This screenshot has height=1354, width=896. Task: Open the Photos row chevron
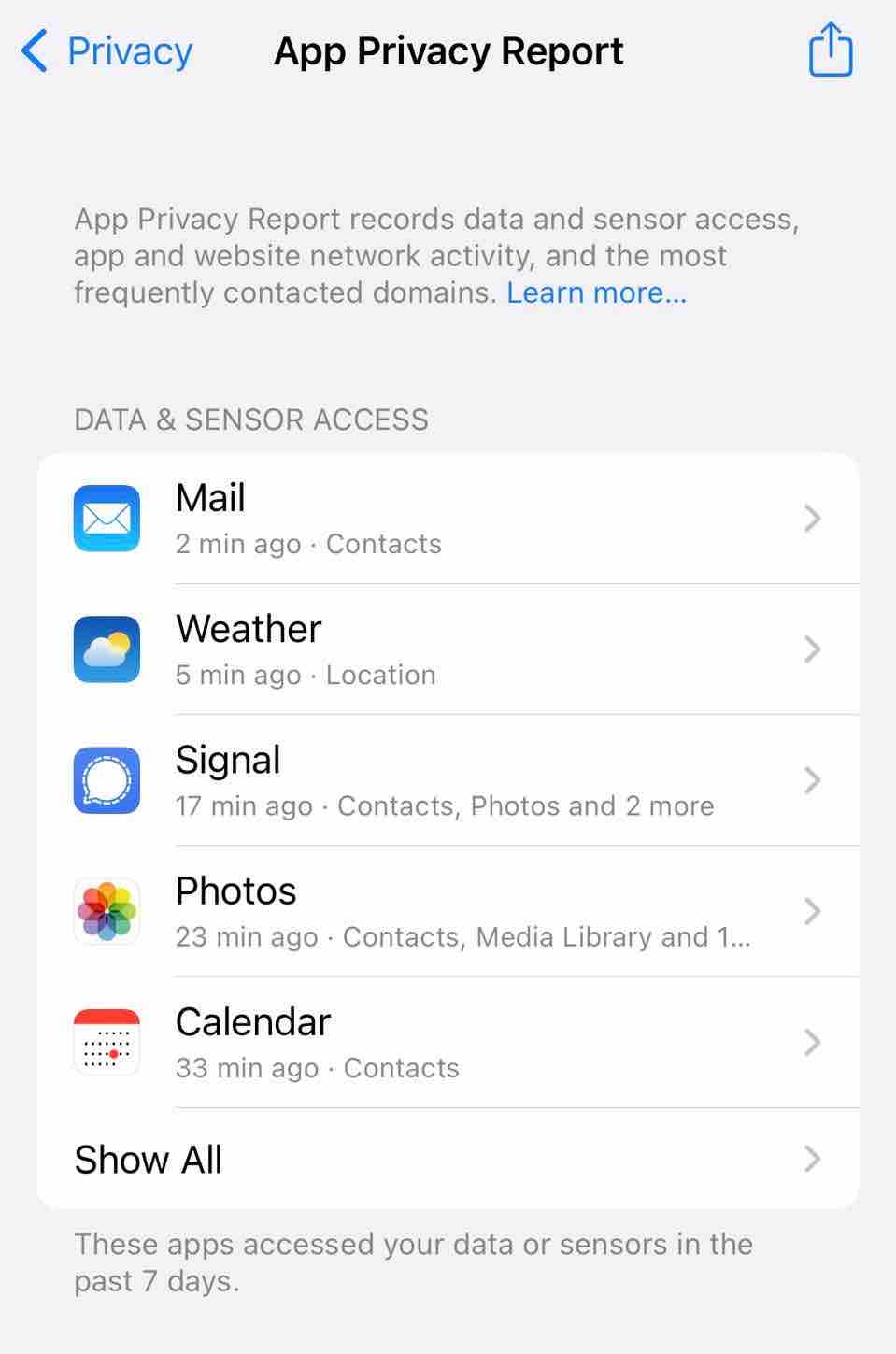pos(812,911)
